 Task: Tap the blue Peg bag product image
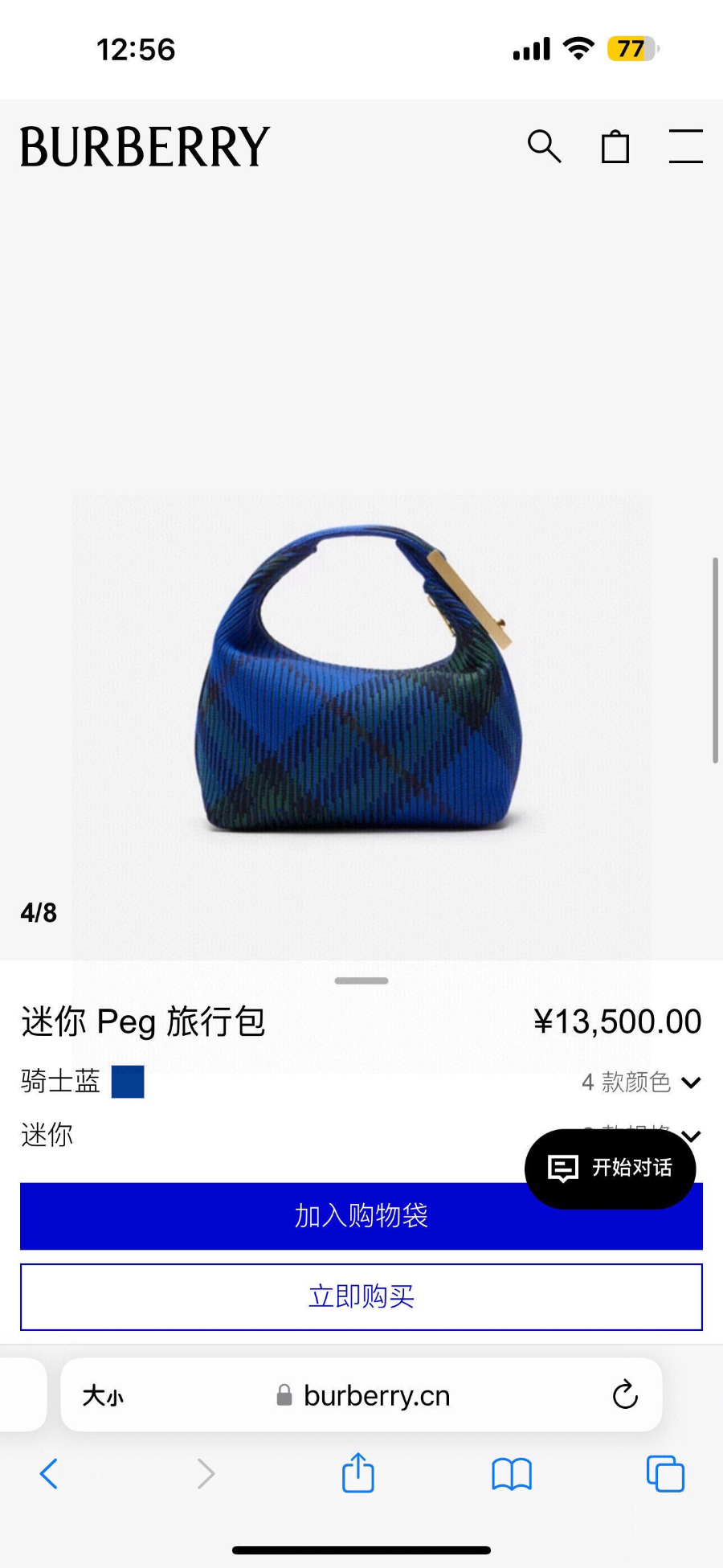pyautogui.click(x=359, y=679)
